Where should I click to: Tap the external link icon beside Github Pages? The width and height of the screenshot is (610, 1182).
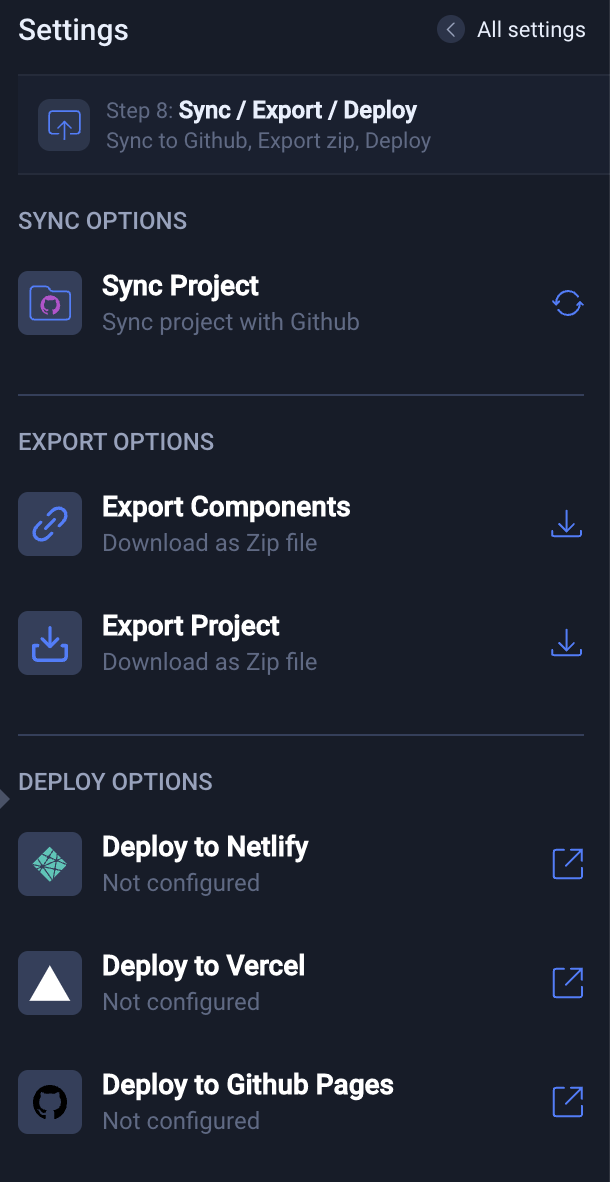(568, 1102)
